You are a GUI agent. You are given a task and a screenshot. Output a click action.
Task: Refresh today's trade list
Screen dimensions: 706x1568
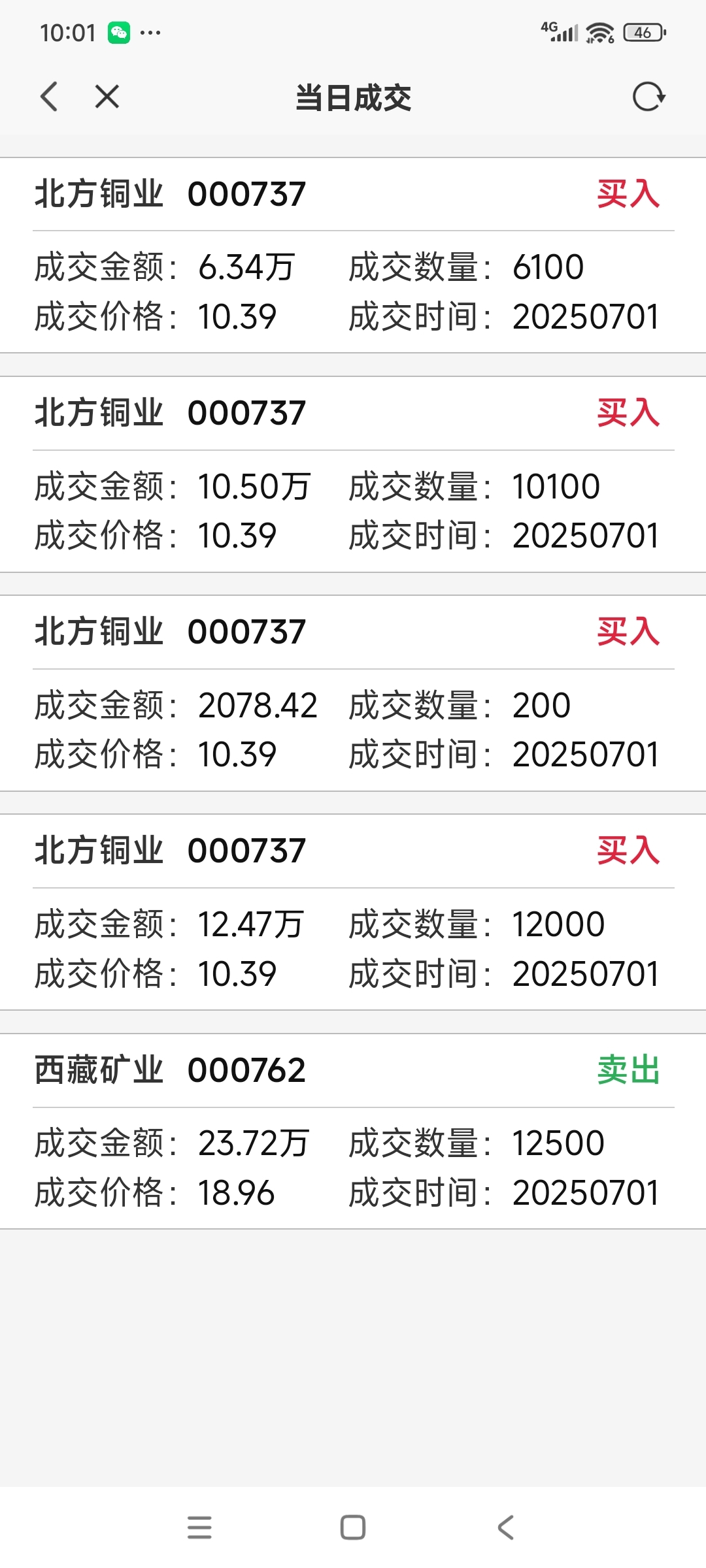click(648, 97)
